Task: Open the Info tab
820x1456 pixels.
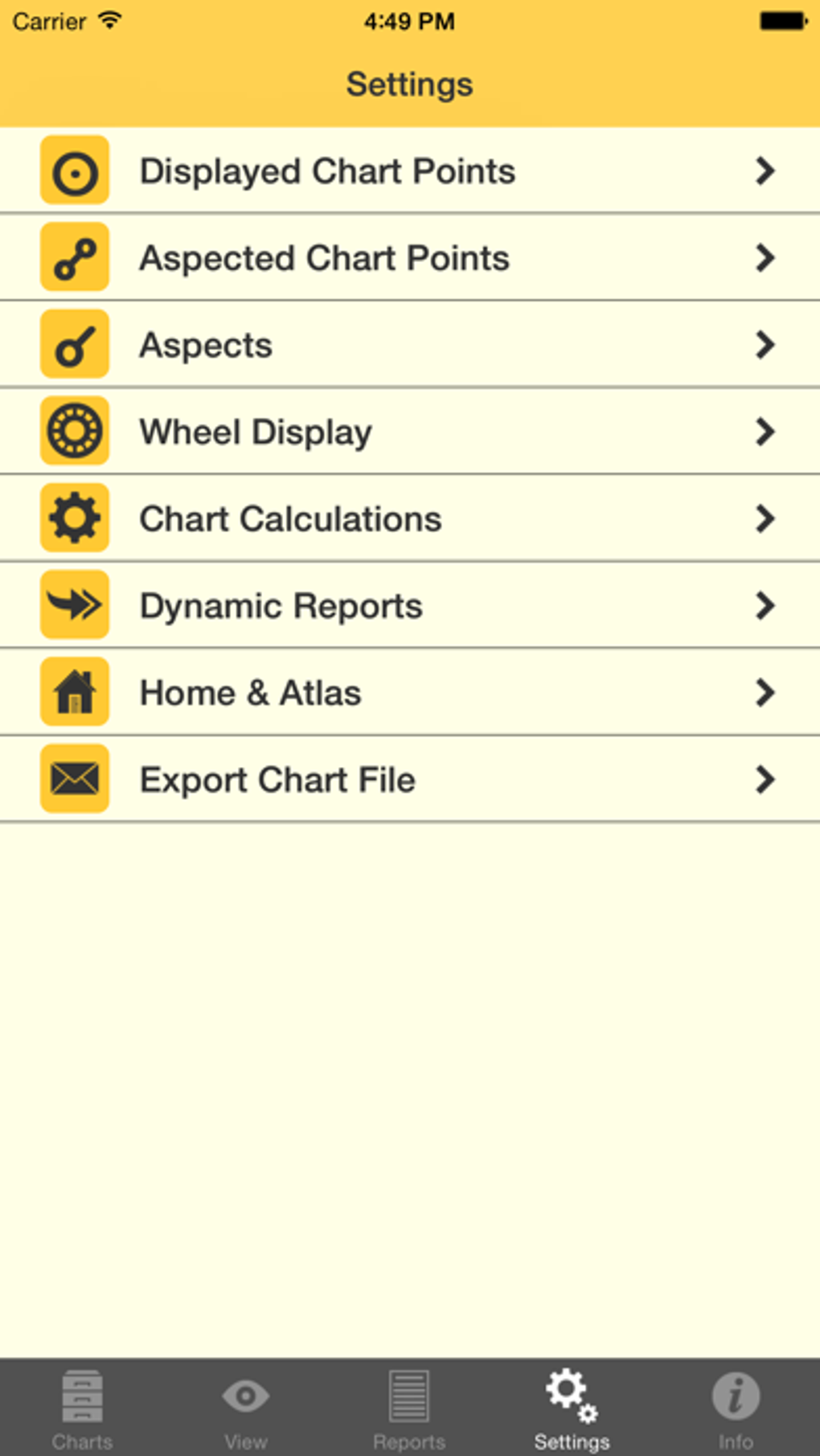Action: click(736, 1409)
